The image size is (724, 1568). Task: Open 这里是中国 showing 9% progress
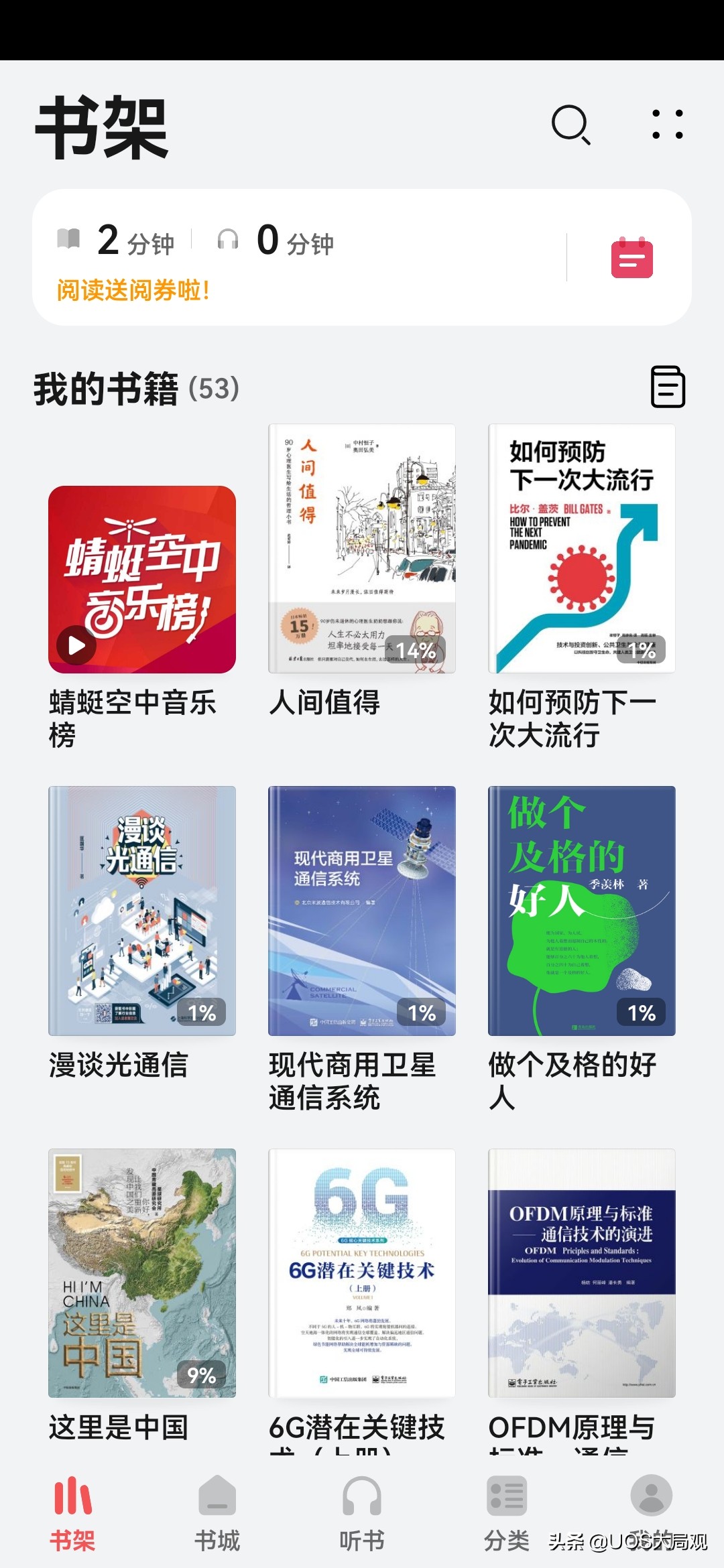pyautogui.click(x=143, y=1273)
